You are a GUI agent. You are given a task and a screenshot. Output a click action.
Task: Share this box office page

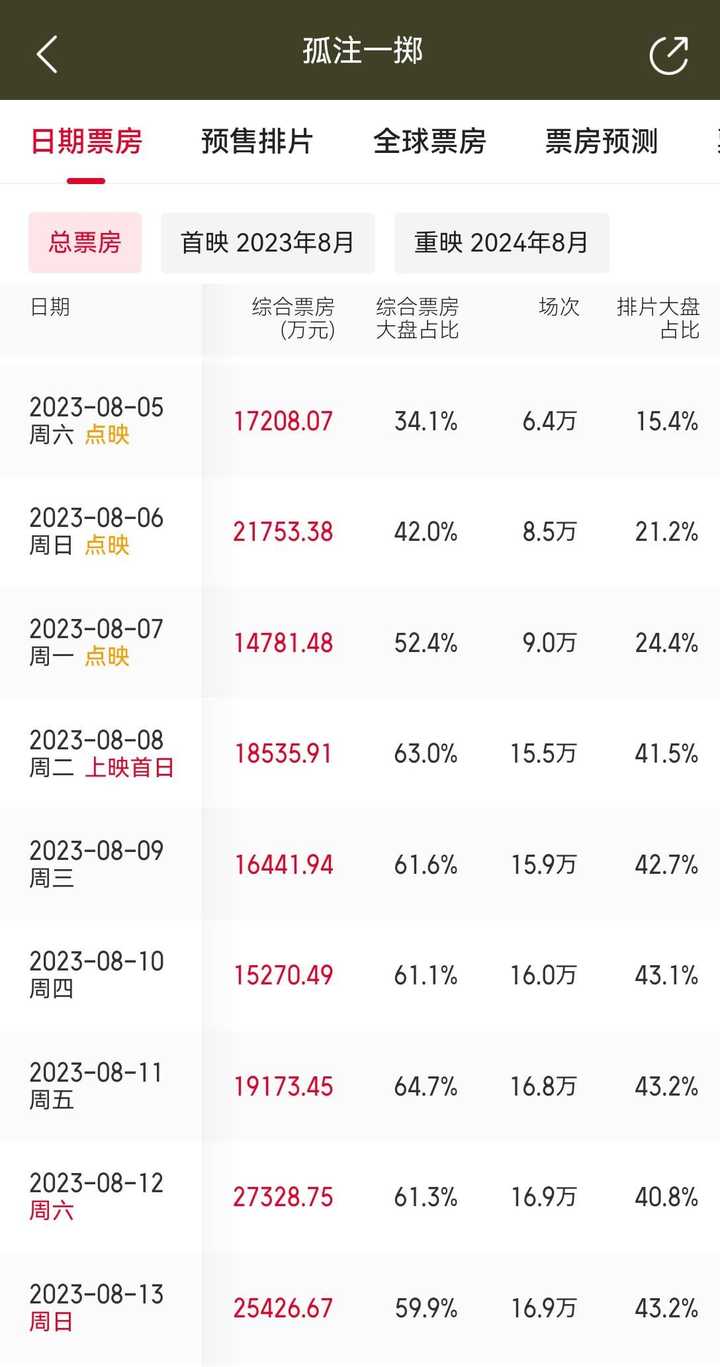[668, 54]
